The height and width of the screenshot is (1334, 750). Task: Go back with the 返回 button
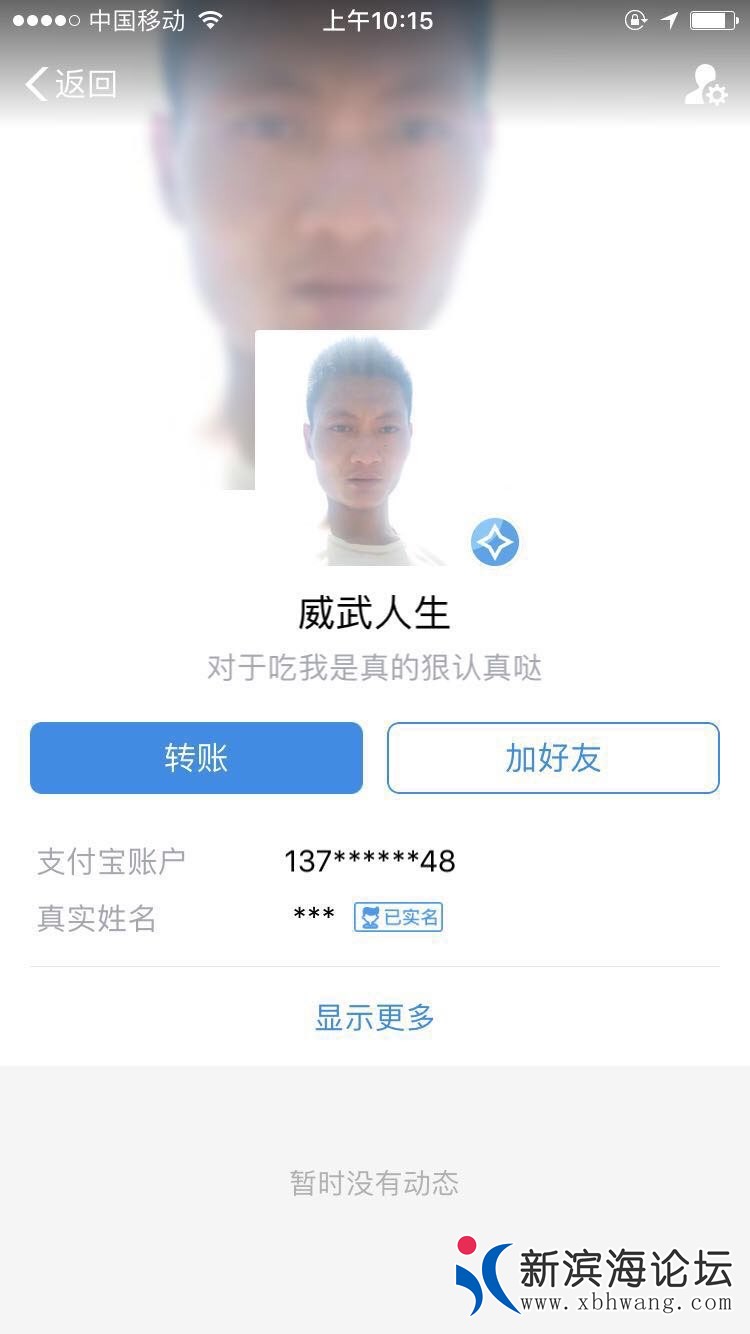pyautogui.click(x=71, y=84)
